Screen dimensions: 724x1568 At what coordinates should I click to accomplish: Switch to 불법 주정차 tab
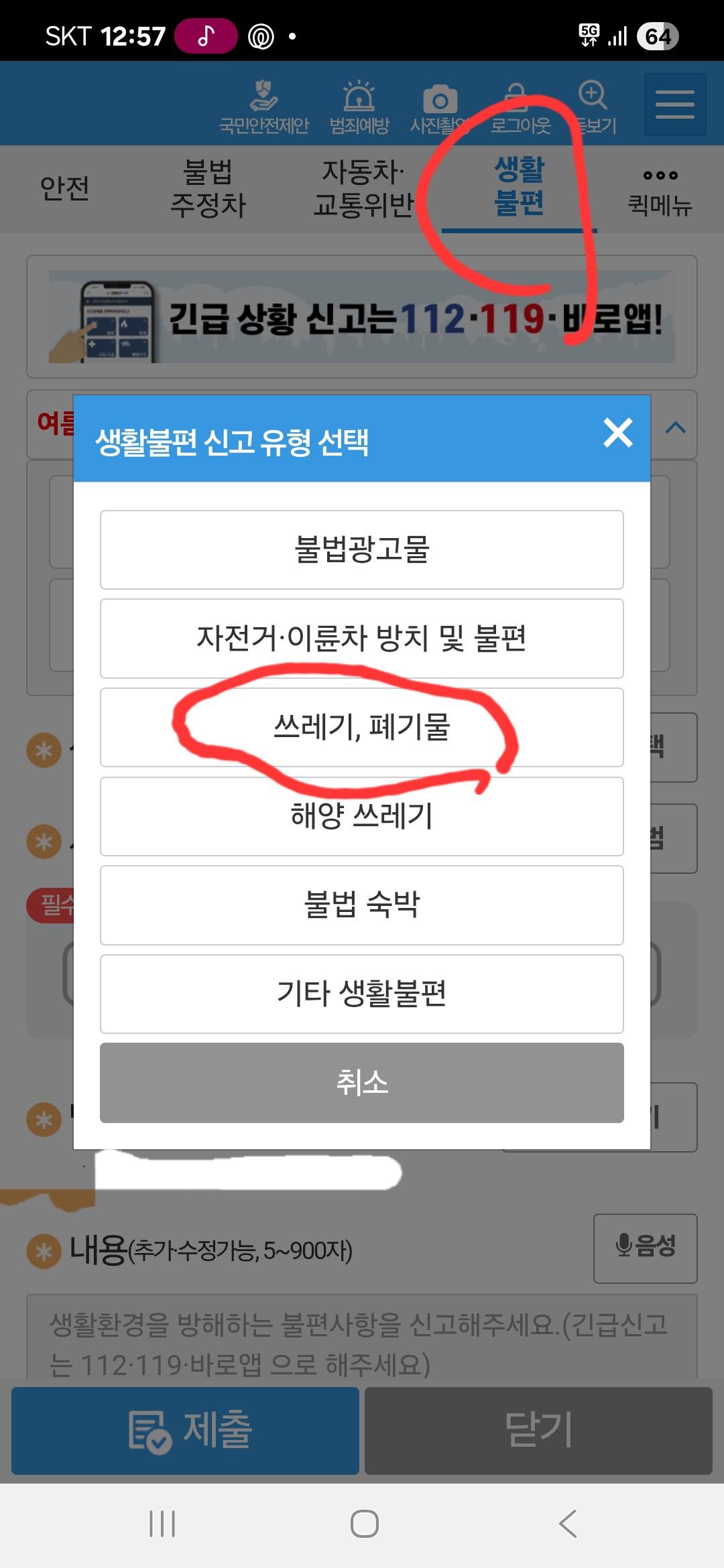[208, 188]
